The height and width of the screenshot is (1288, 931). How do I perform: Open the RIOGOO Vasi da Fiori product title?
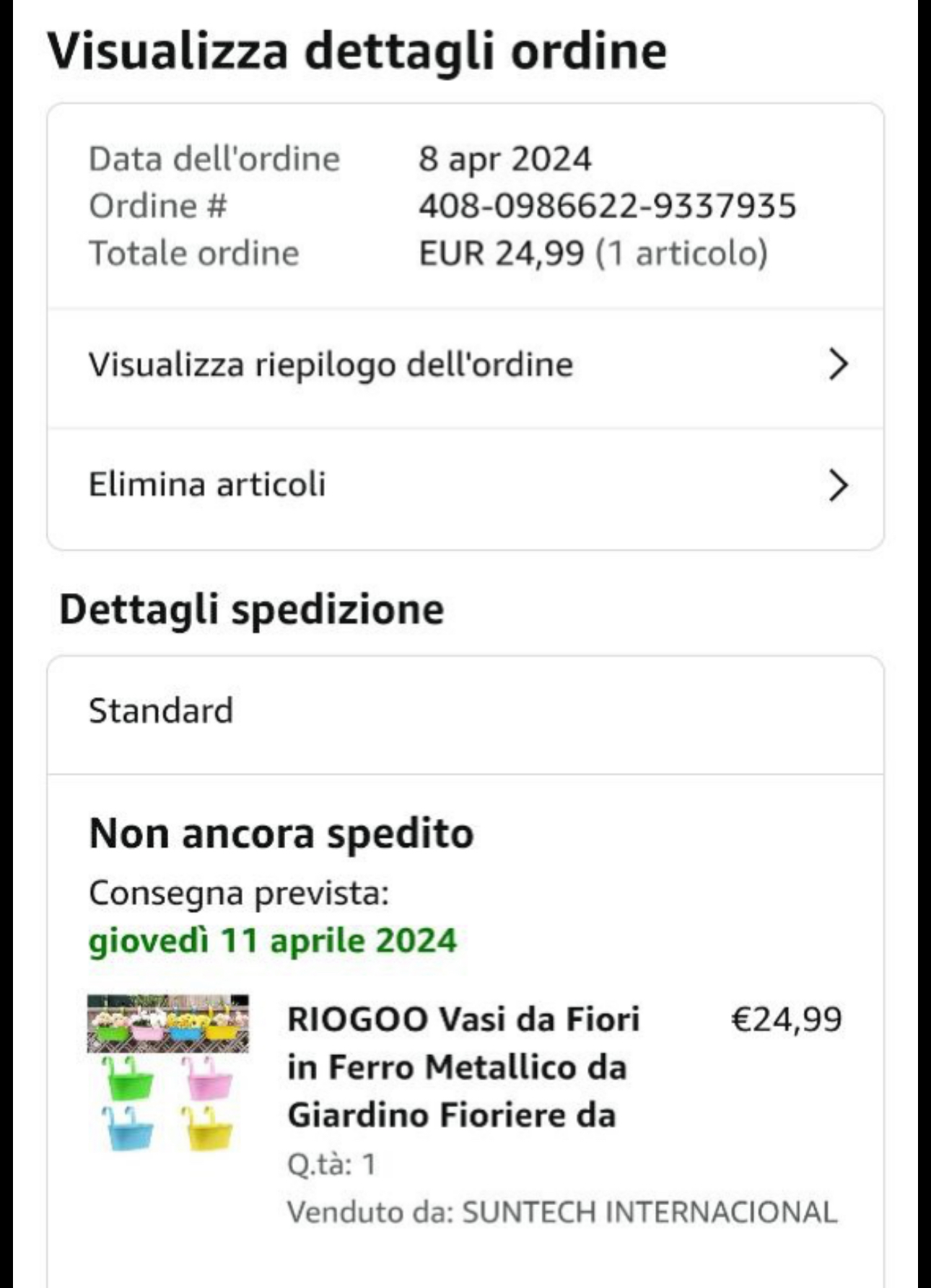[462, 1066]
